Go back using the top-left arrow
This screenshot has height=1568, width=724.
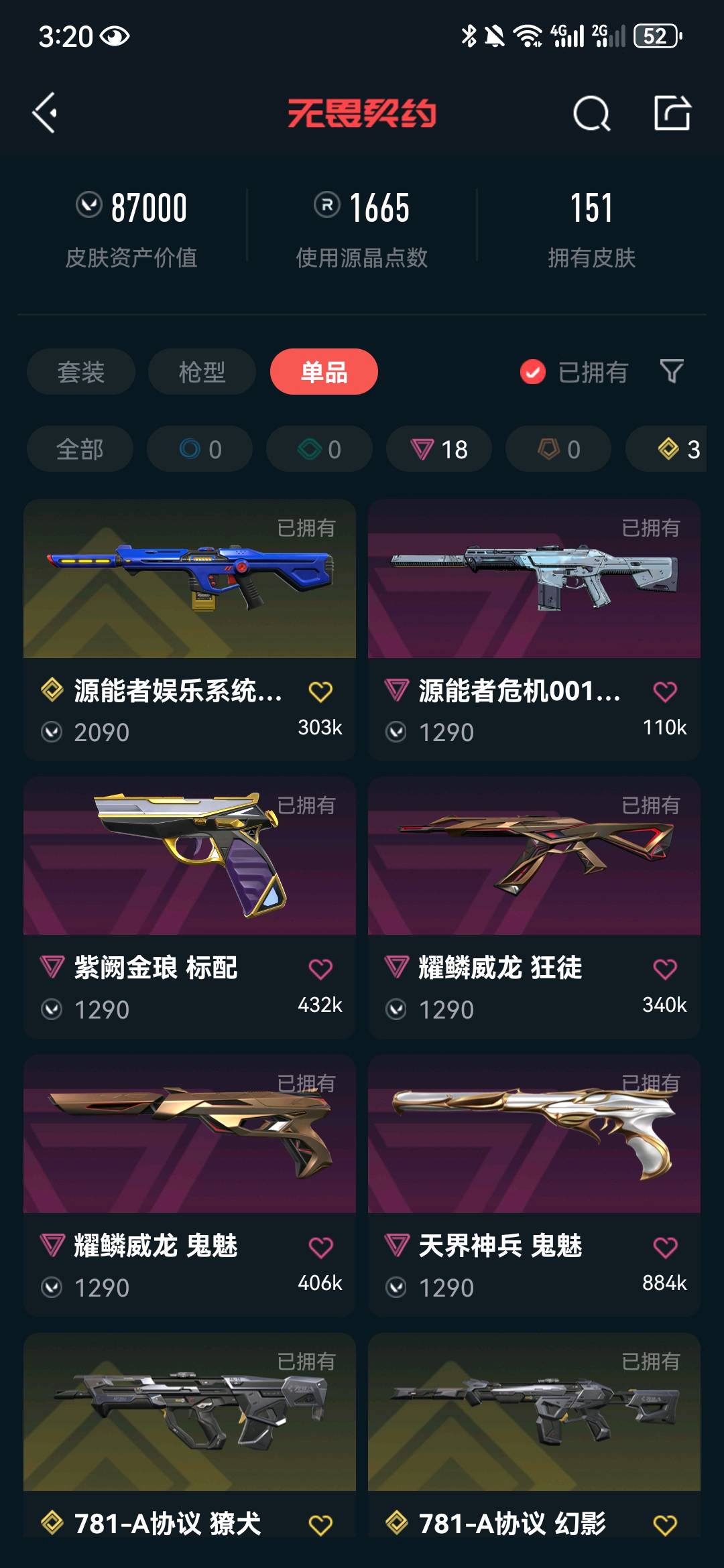click(45, 113)
